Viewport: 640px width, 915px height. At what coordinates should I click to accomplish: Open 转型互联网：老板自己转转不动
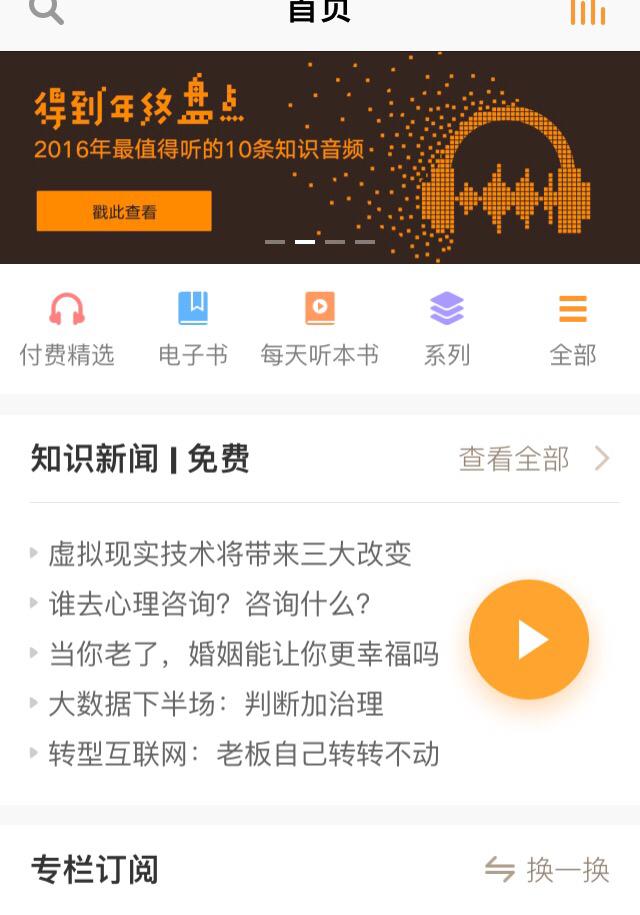coord(244,754)
